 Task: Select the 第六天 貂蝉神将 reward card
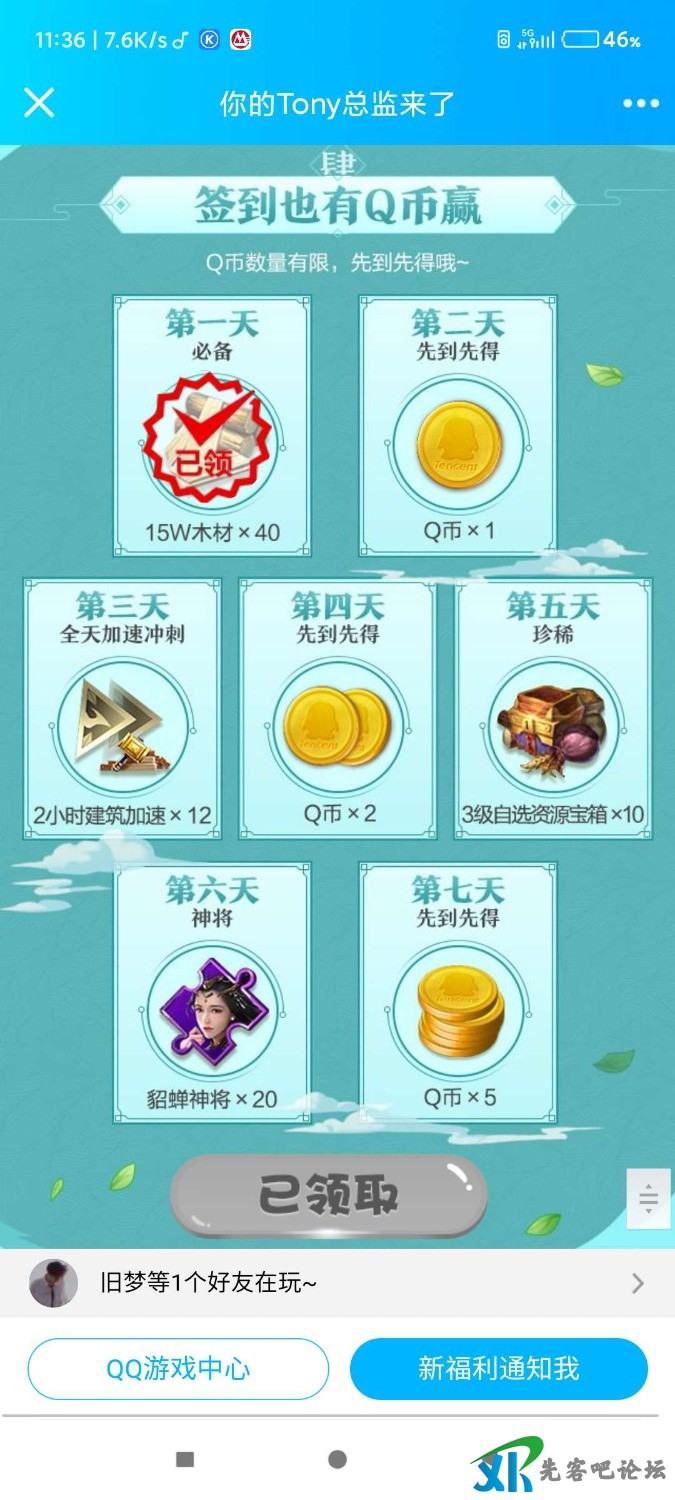pos(212,992)
